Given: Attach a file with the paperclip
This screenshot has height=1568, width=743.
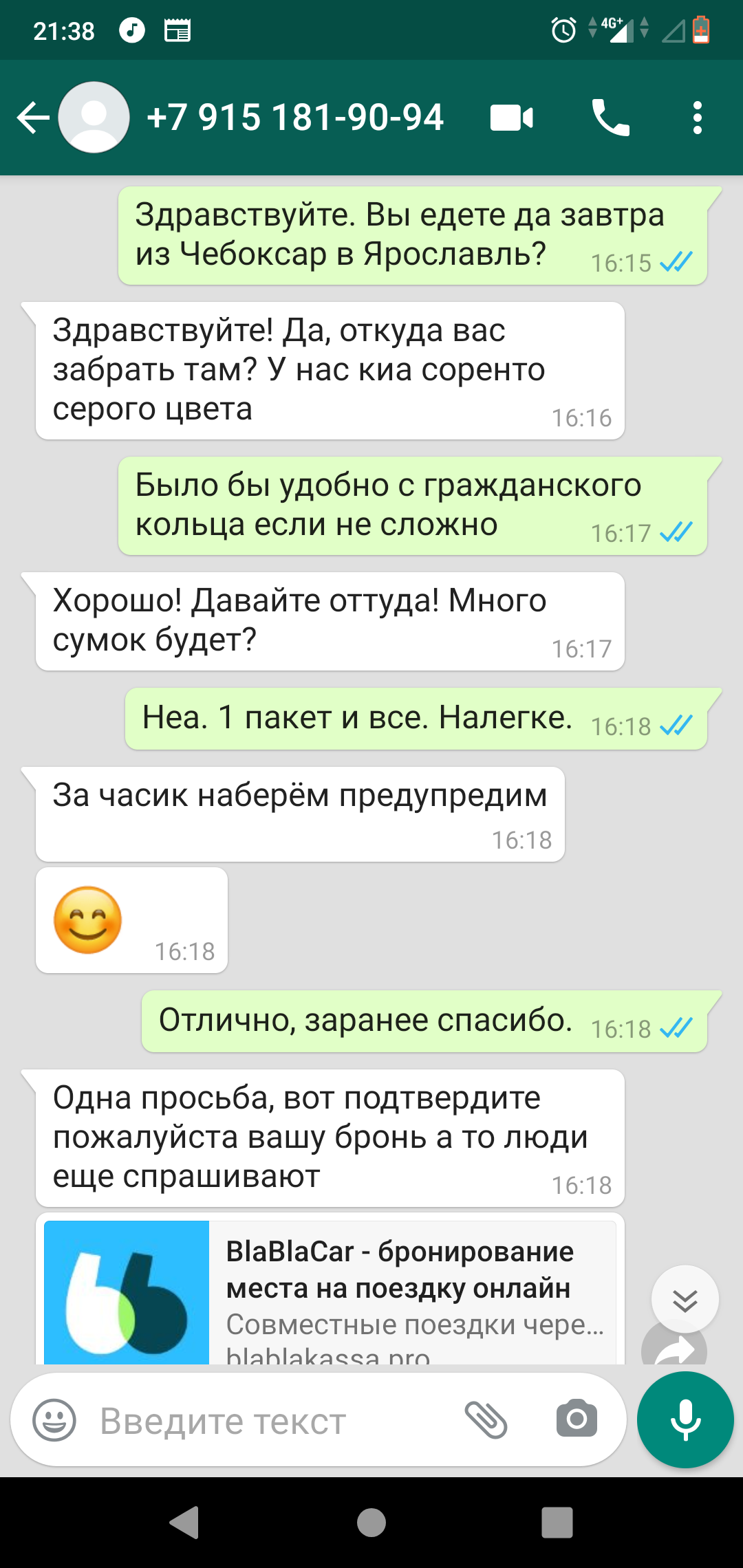Looking at the screenshot, I should click(486, 1420).
